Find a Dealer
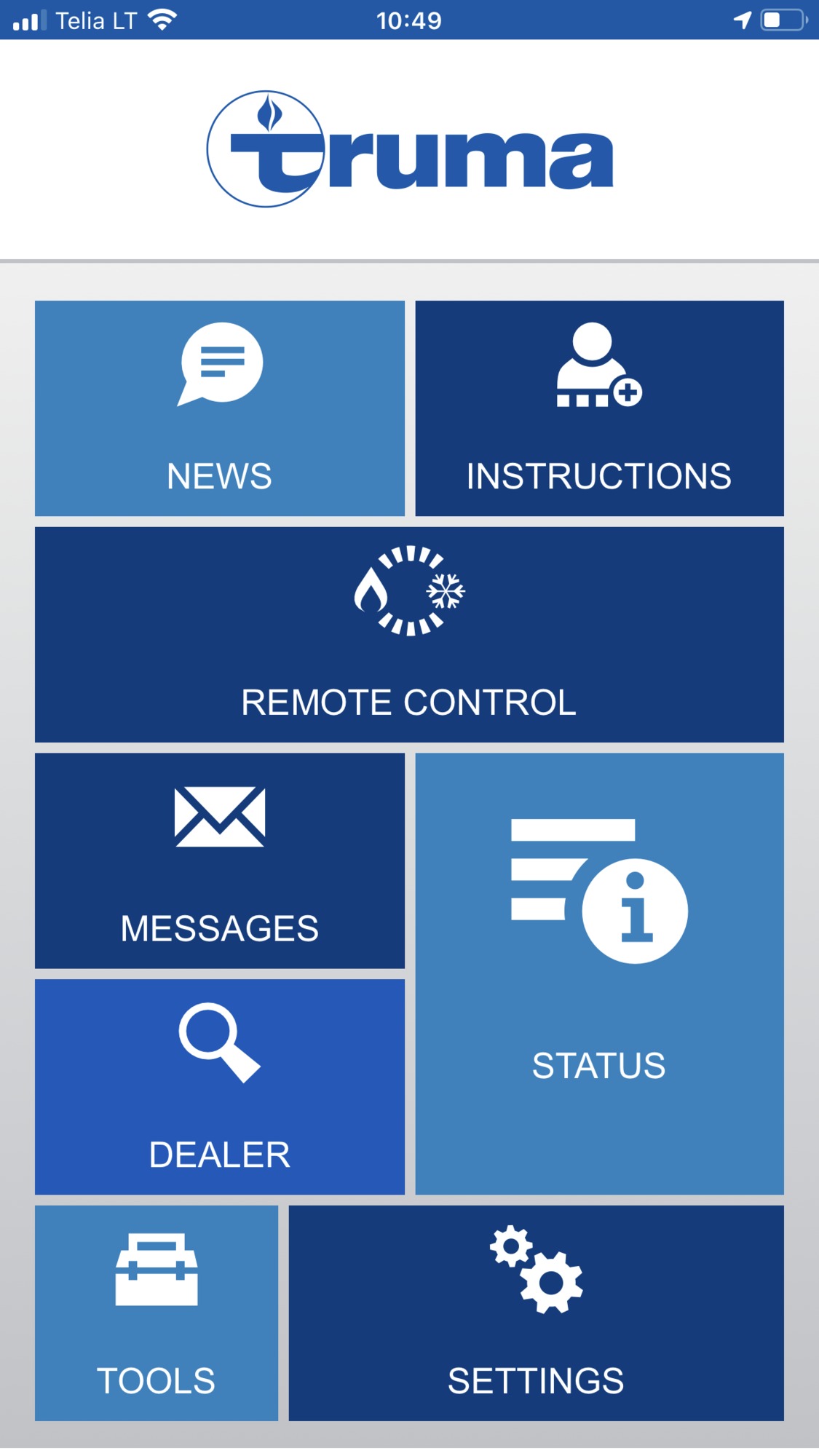Viewport: 819px width, 1456px height. point(220,1087)
